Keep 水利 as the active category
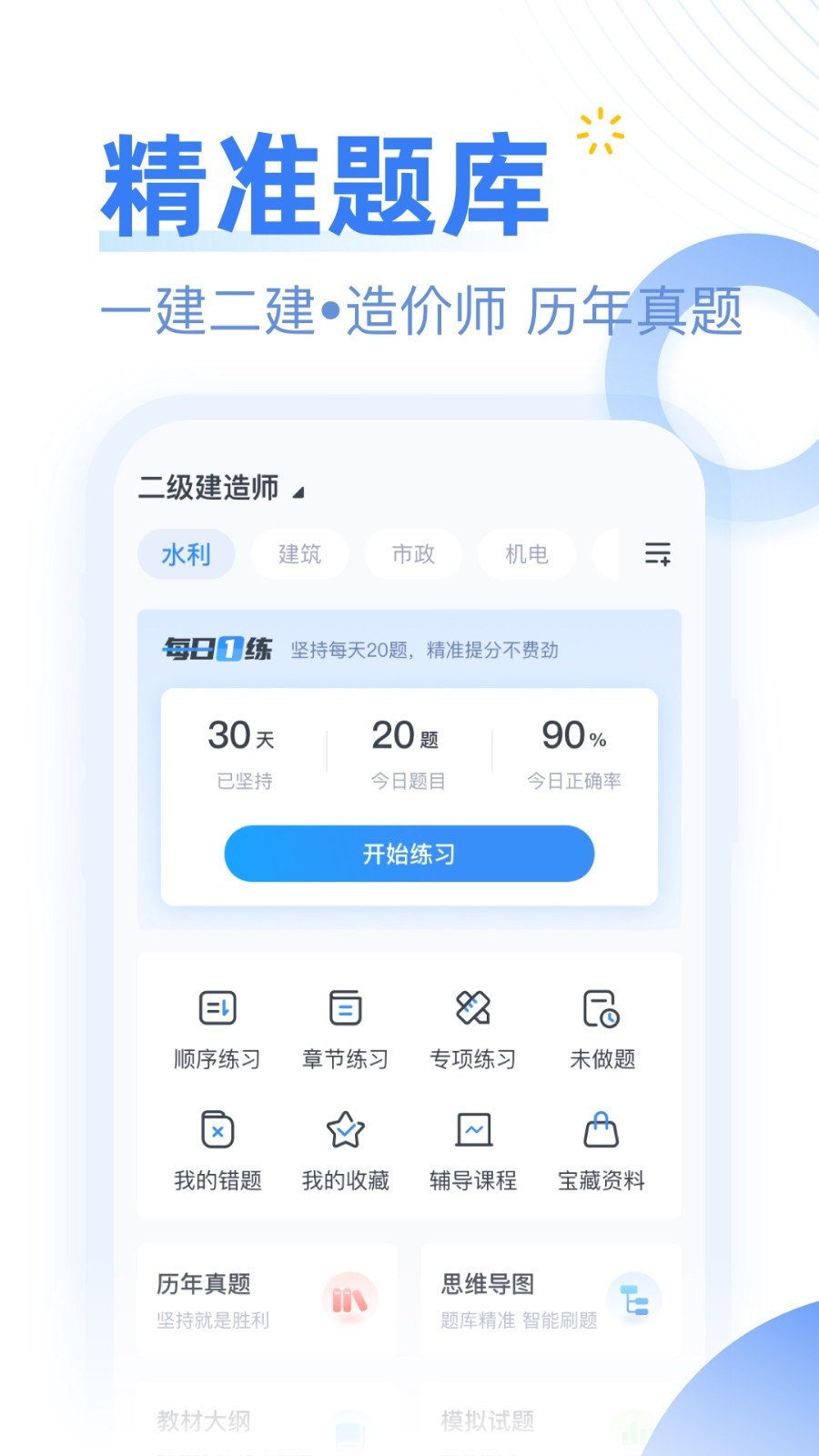 186,554
